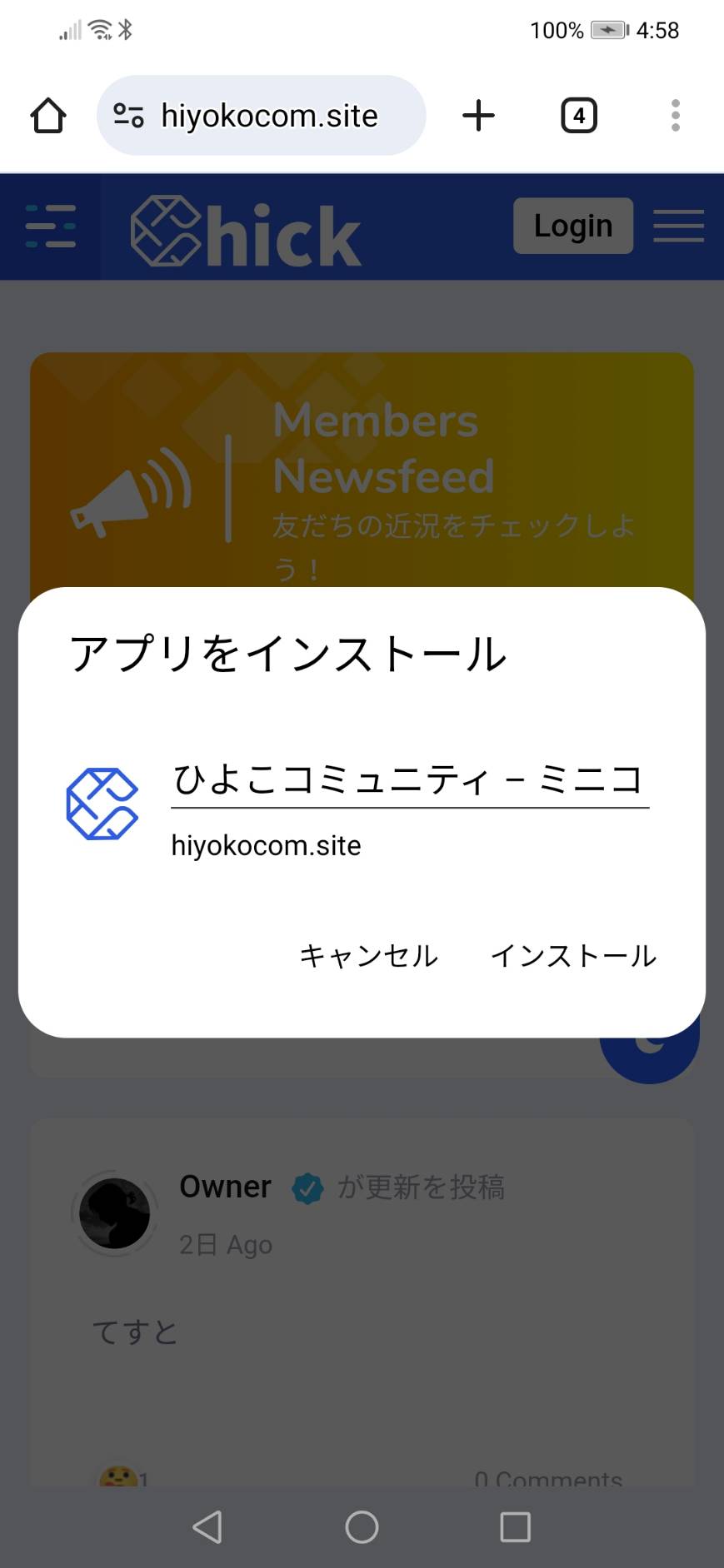Tap インストール to install the app
This screenshot has height=1568, width=724.
pos(573,955)
